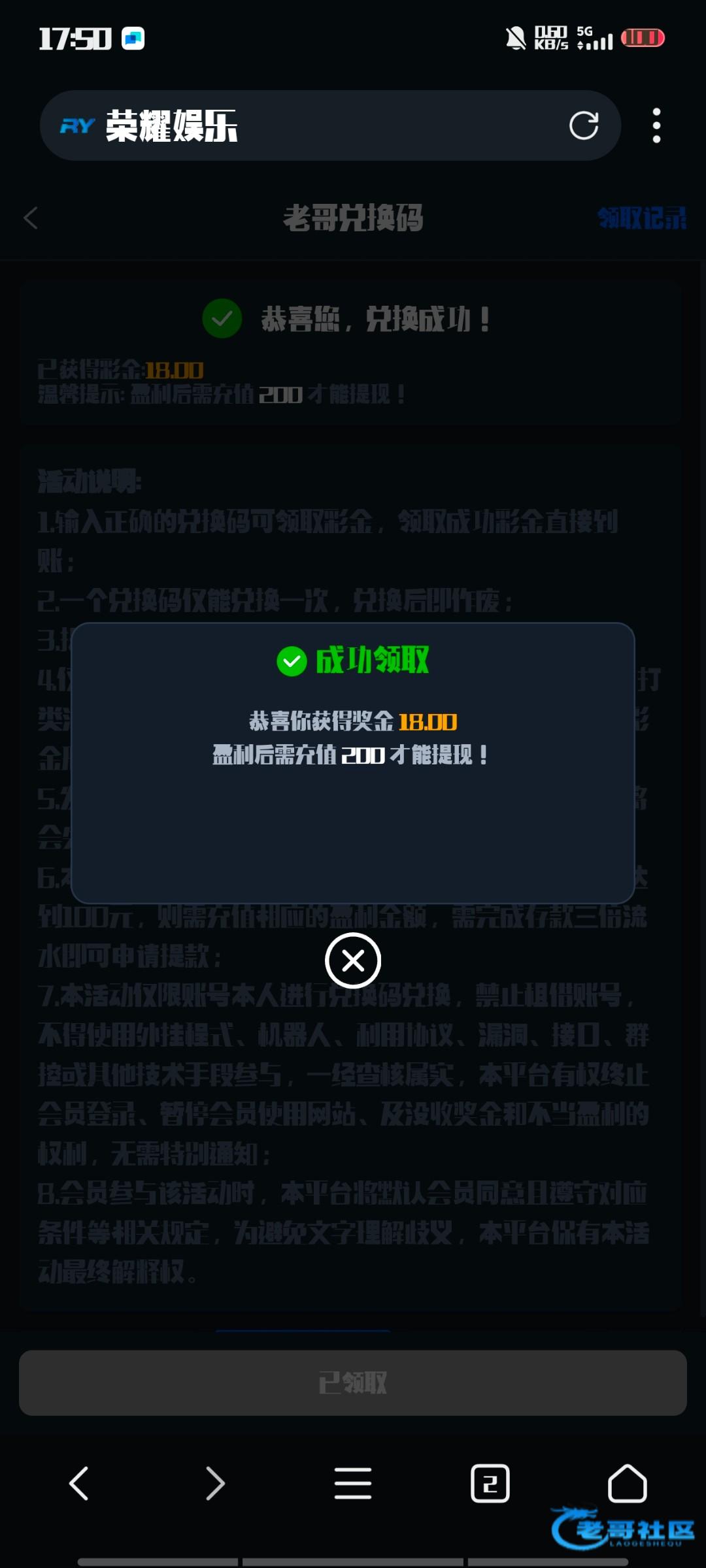Go back from 老哥兑换码 page
This screenshot has width=706, height=1568.
(31, 218)
